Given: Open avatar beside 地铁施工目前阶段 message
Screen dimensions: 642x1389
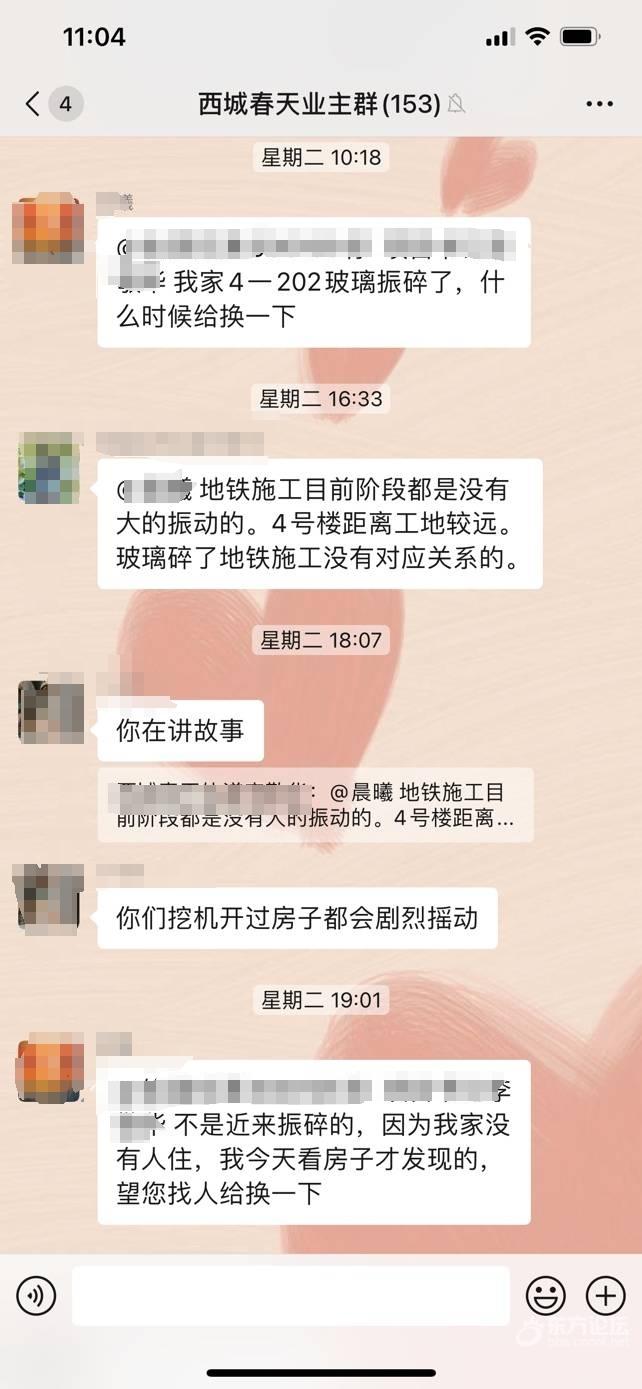Looking at the screenshot, I should click(x=50, y=468).
